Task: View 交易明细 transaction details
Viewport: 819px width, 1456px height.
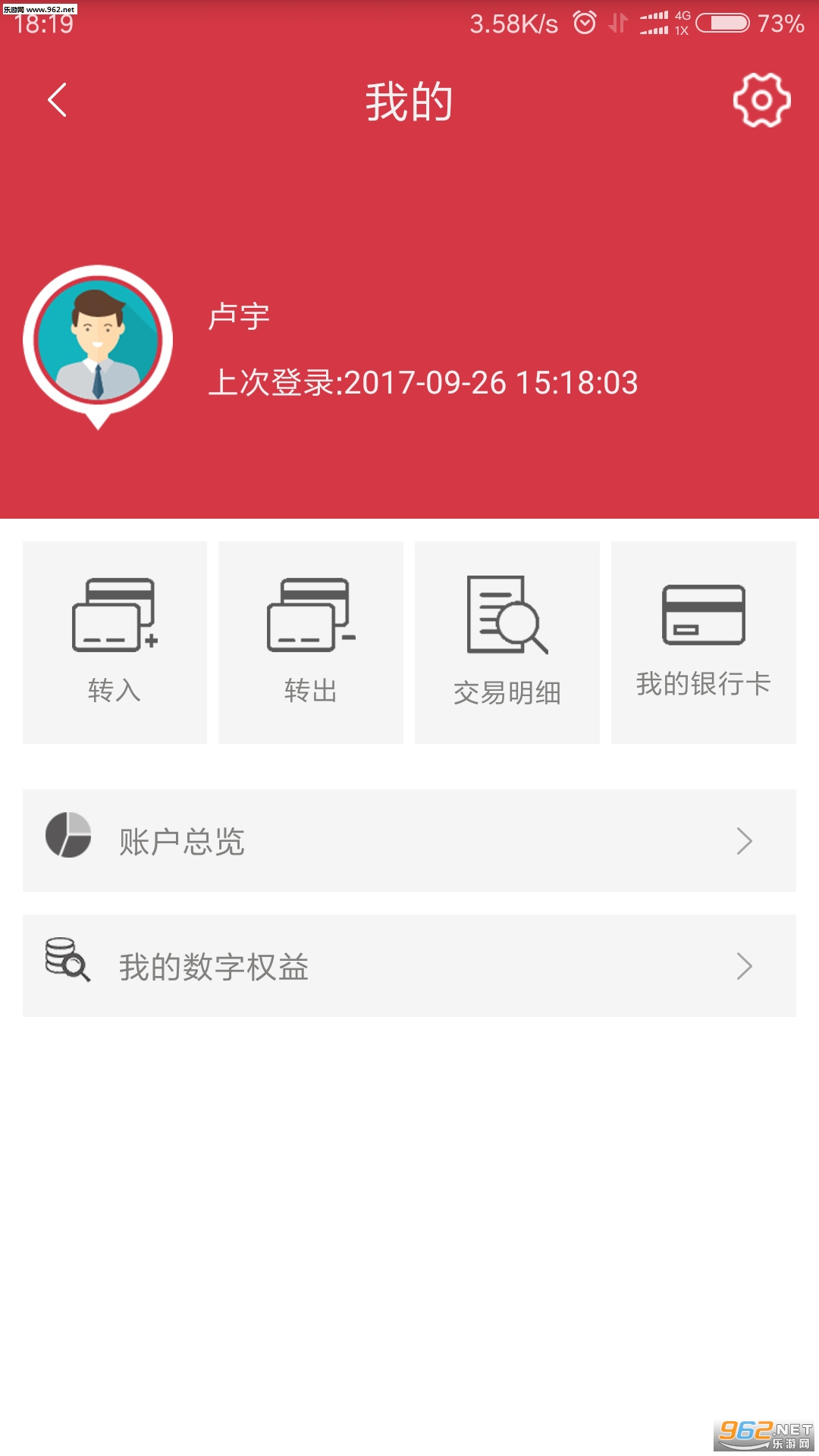Action: tap(507, 642)
